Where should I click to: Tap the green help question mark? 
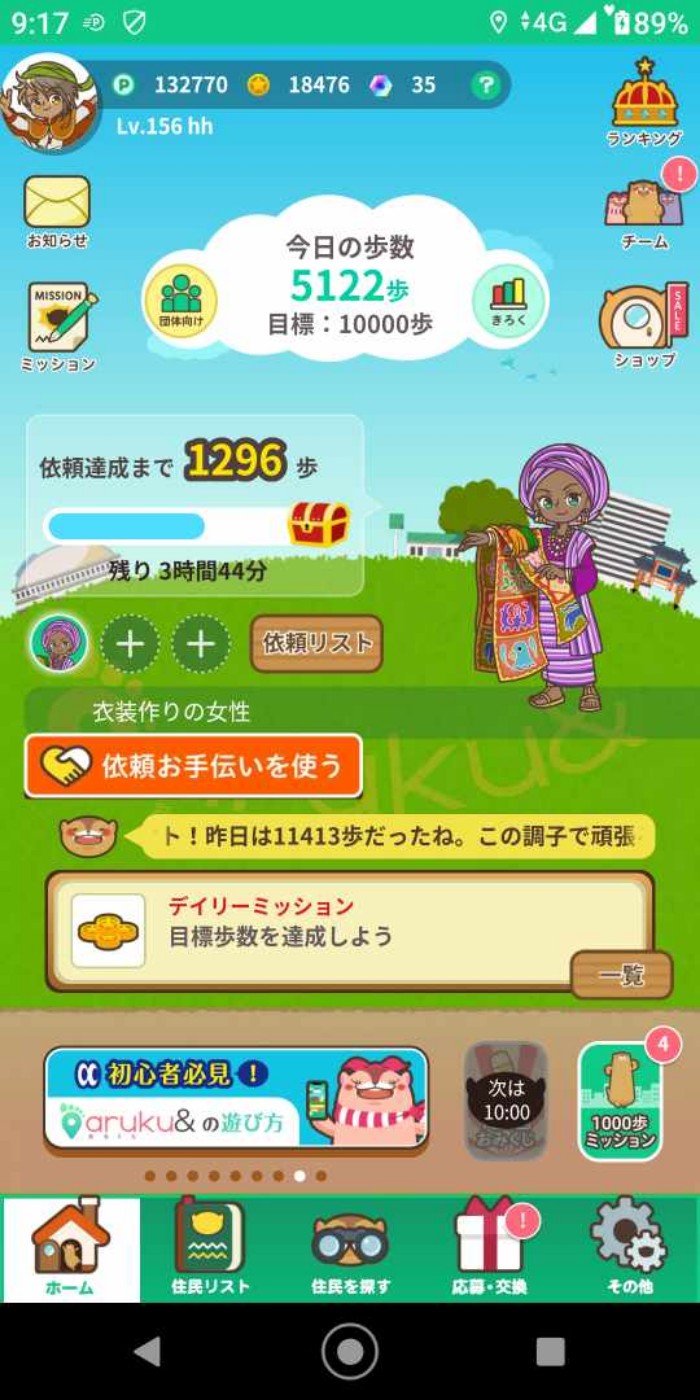tap(485, 85)
